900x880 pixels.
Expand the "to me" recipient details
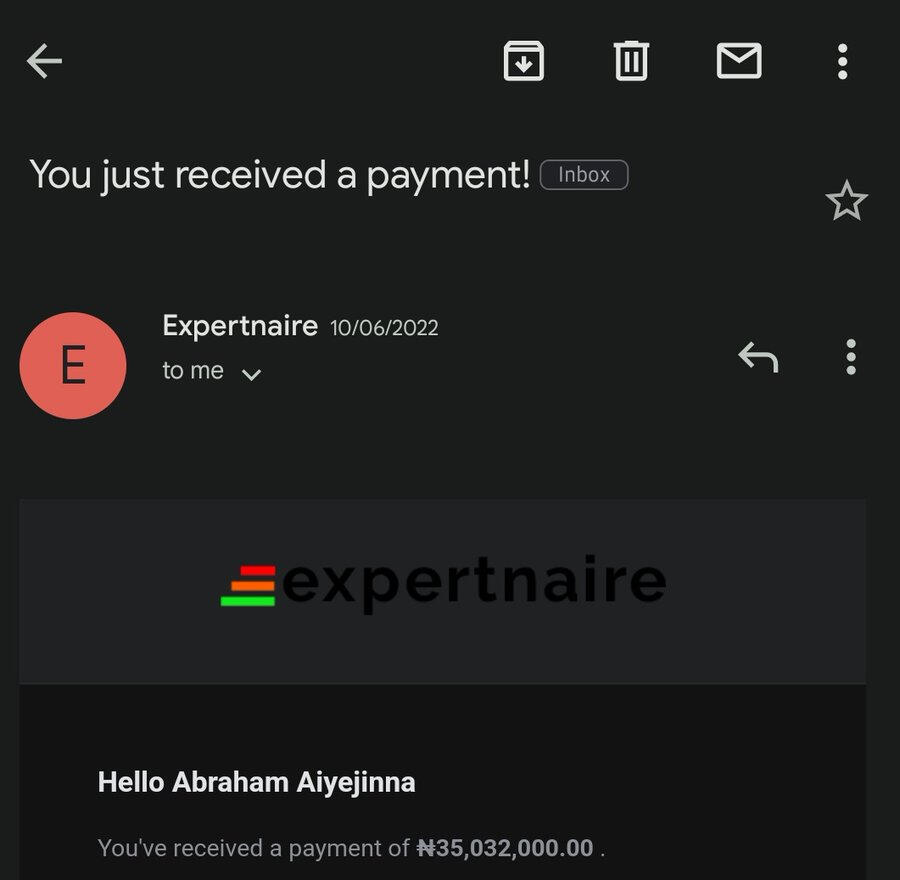point(251,375)
